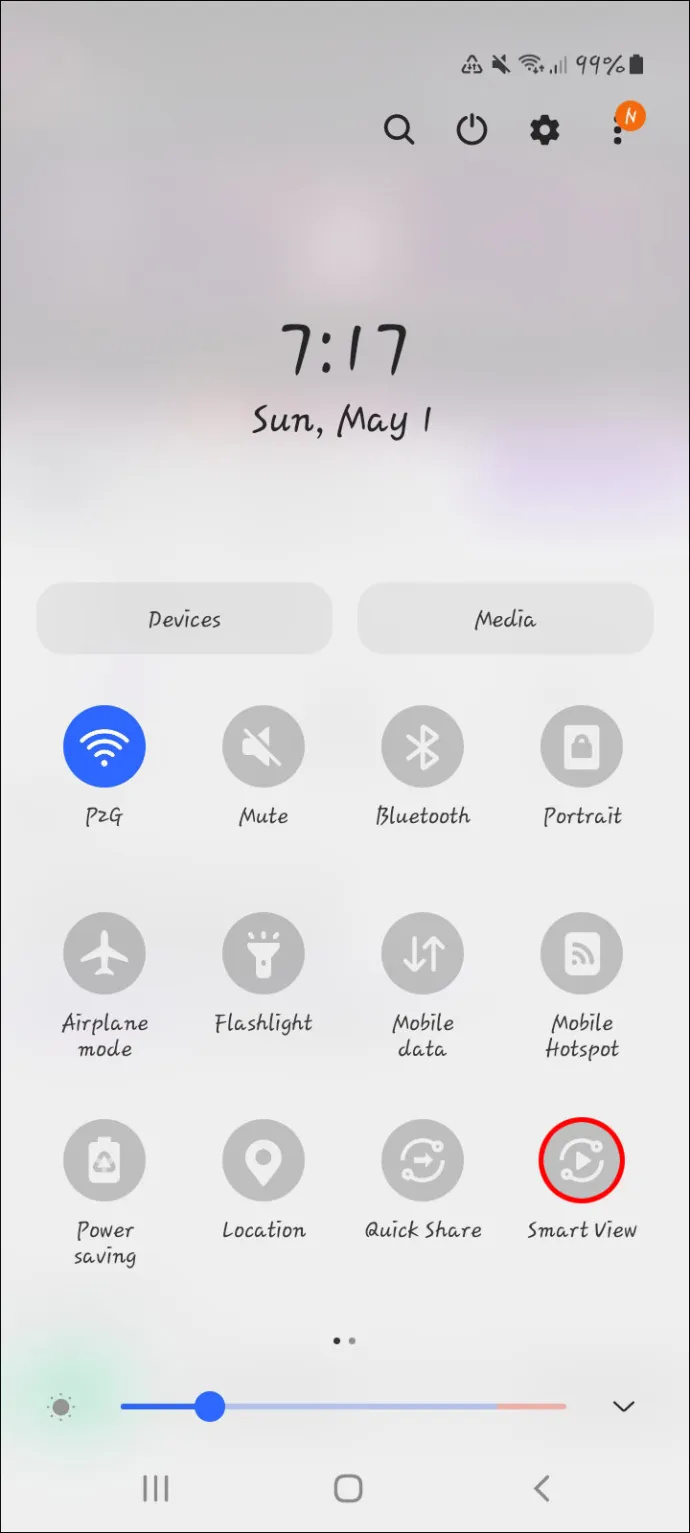Open search in the quick panel

coord(398,130)
